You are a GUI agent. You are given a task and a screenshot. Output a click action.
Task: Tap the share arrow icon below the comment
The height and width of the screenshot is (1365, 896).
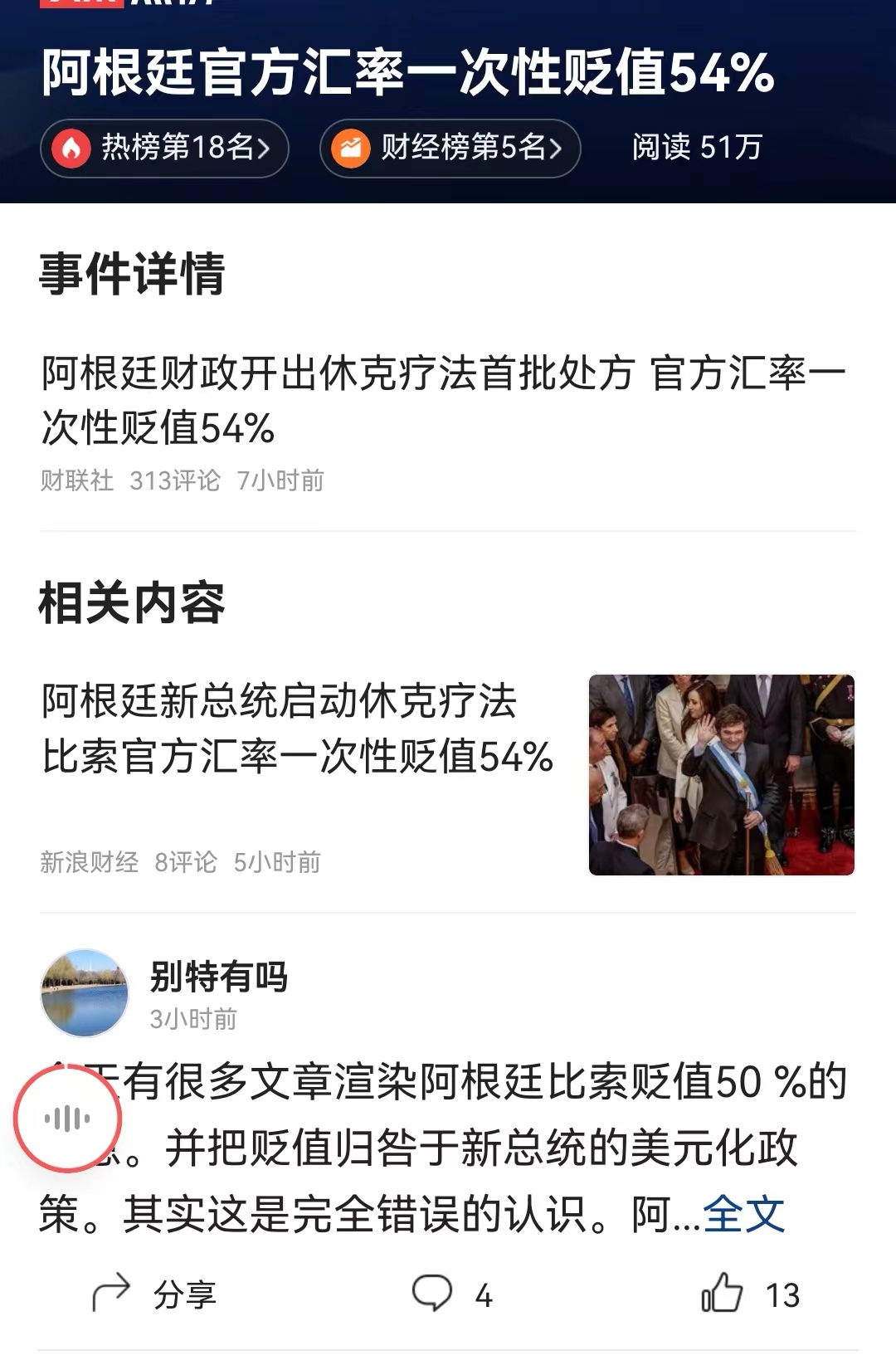coord(112,1292)
